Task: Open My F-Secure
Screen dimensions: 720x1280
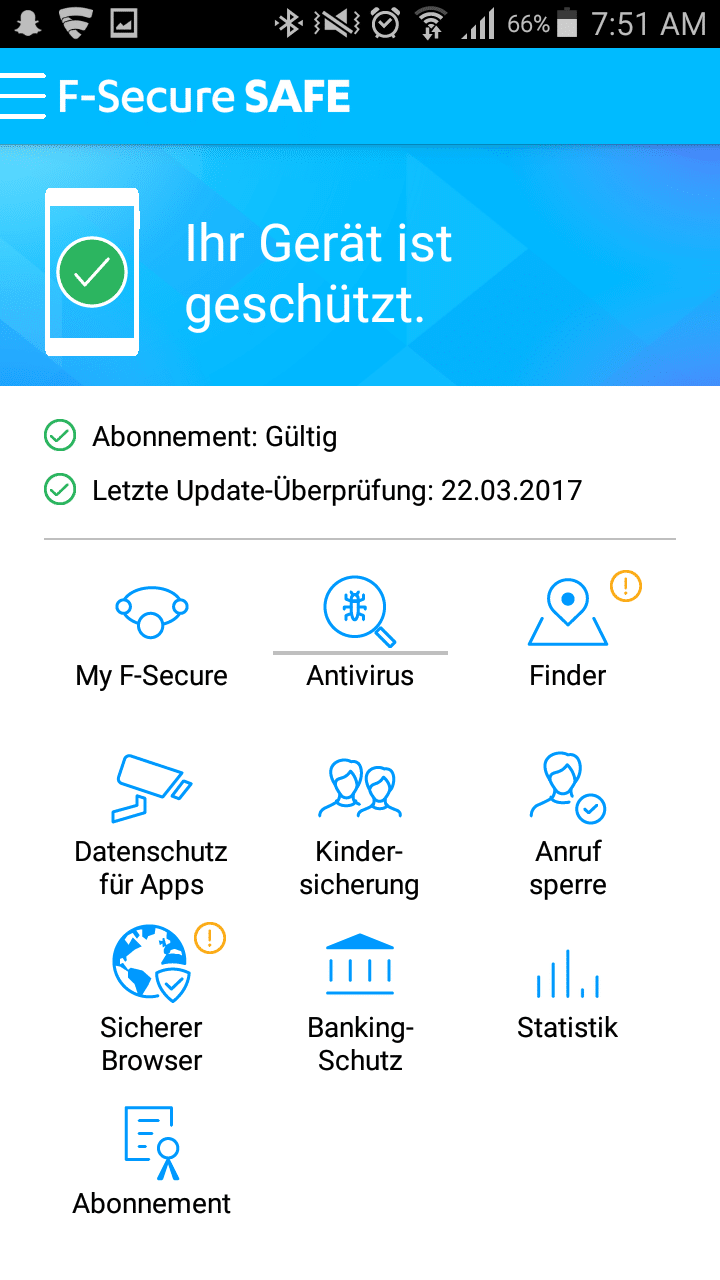Action: click(x=152, y=632)
